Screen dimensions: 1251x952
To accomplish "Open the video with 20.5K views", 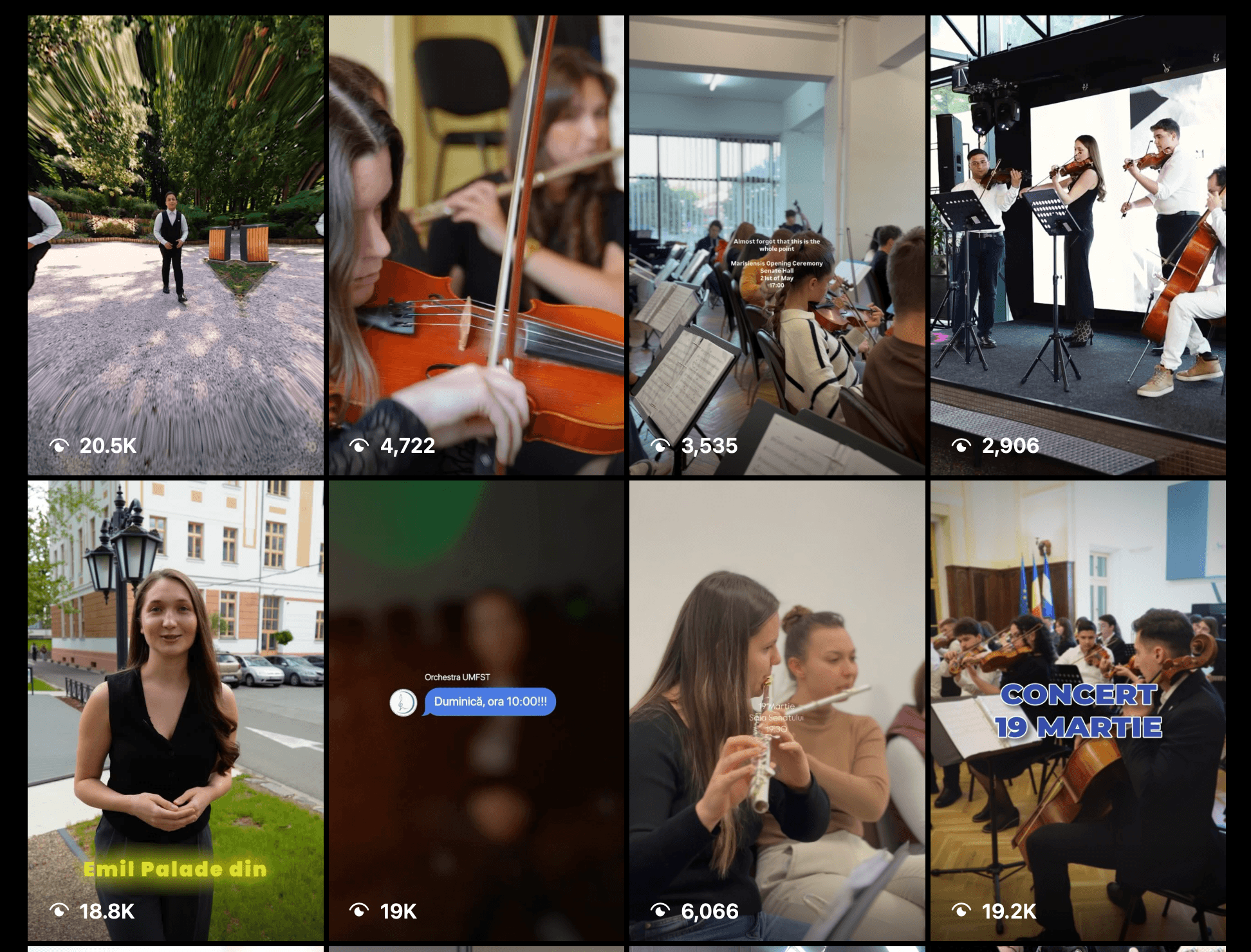I will (x=175, y=245).
